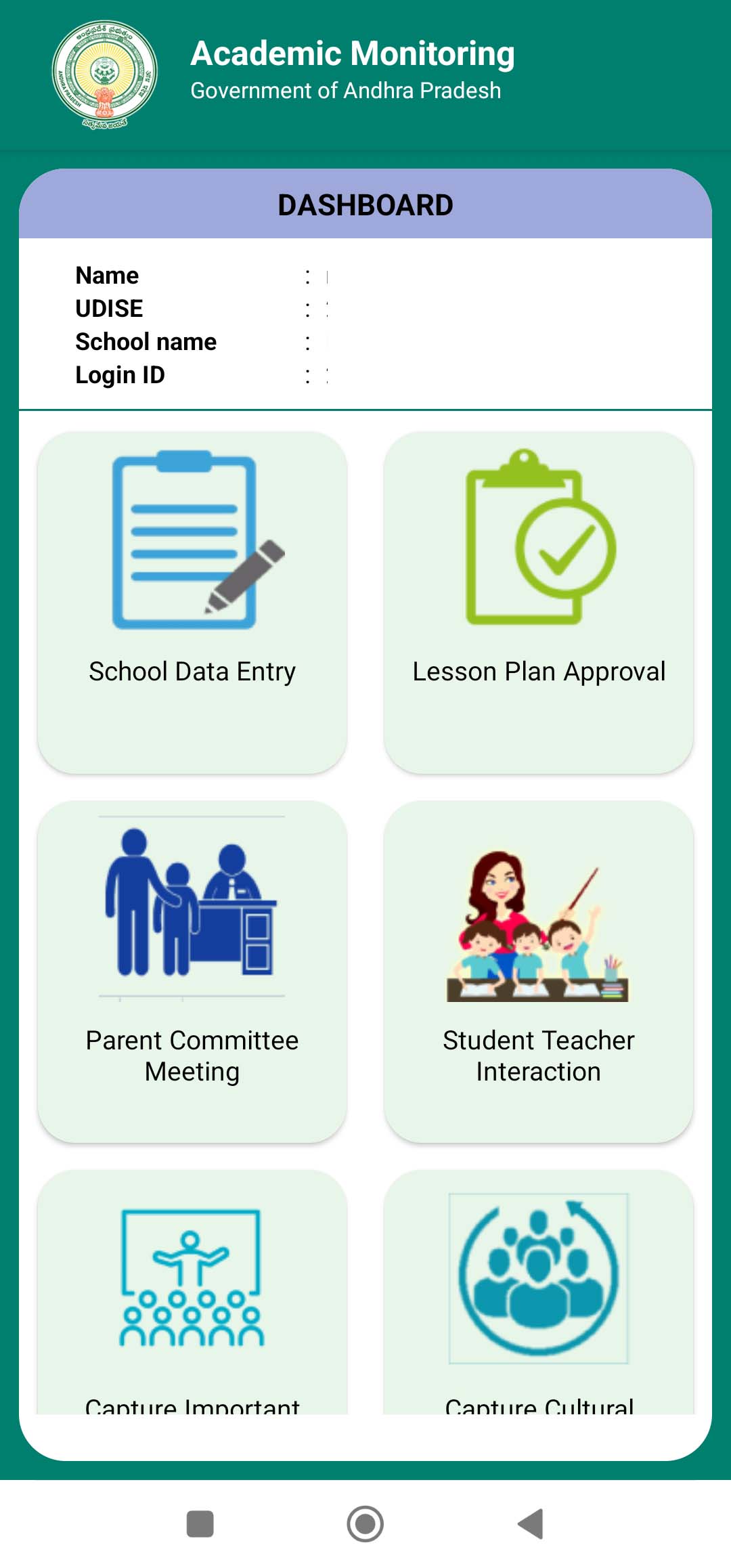Tap the system home button

[x=365, y=1524]
